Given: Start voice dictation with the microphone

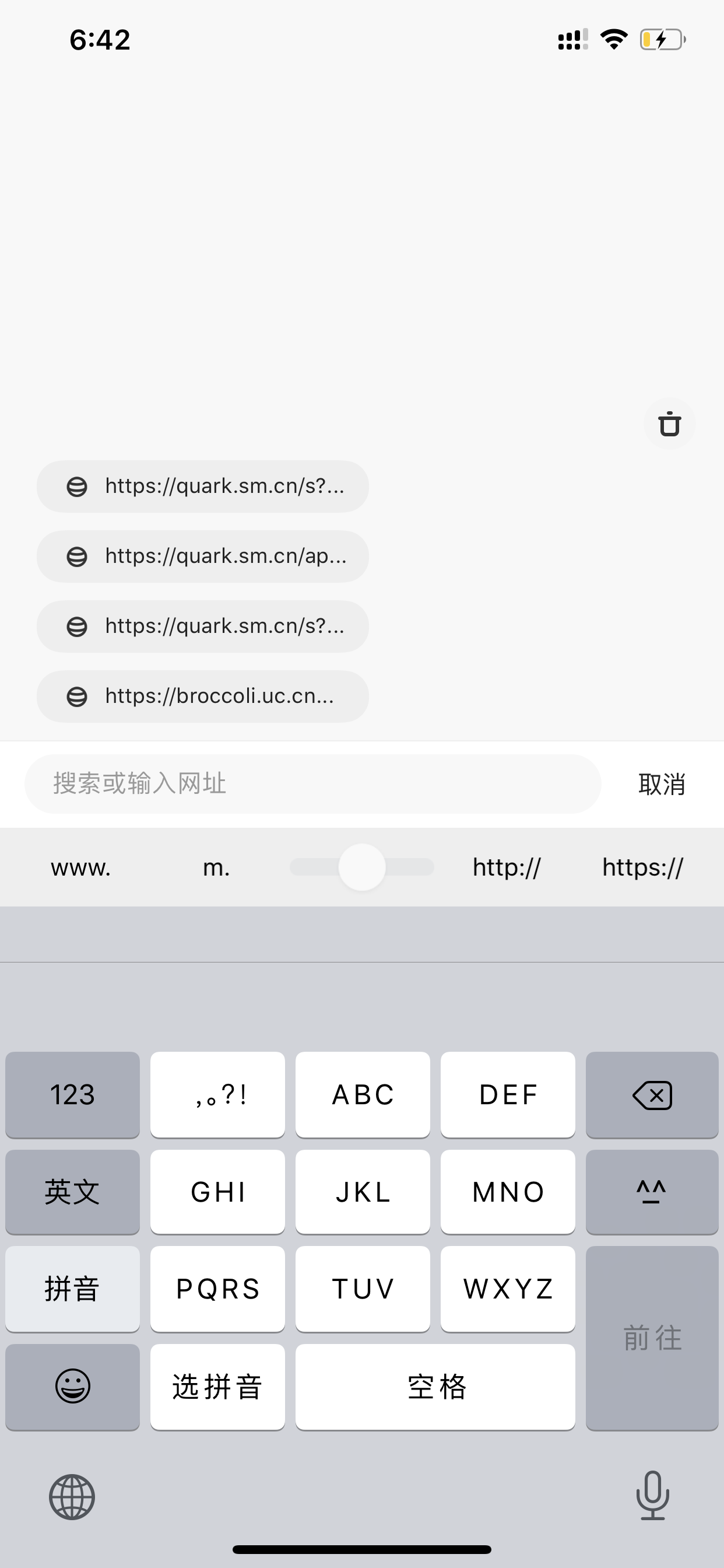Looking at the screenshot, I should click(x=652, y=1496).
